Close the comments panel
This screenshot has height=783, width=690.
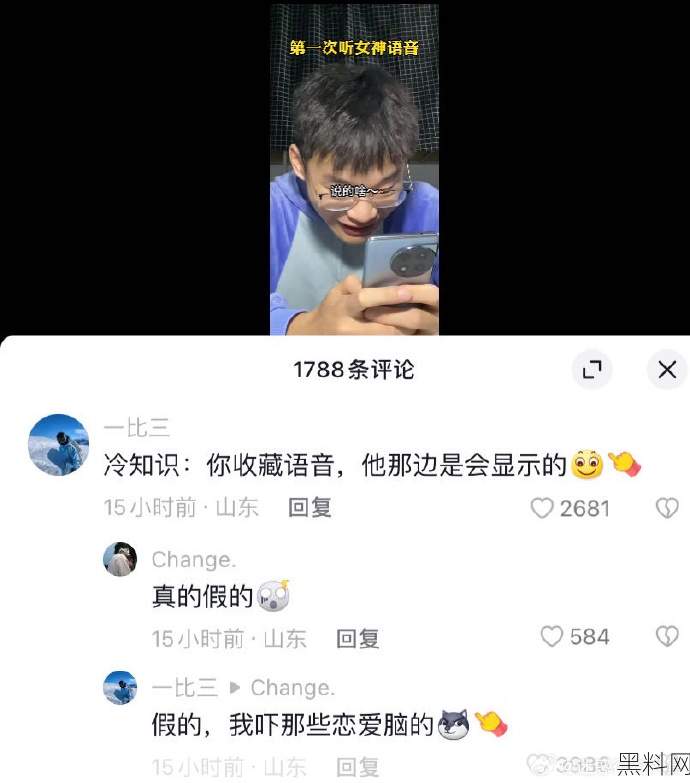[667, 370]
